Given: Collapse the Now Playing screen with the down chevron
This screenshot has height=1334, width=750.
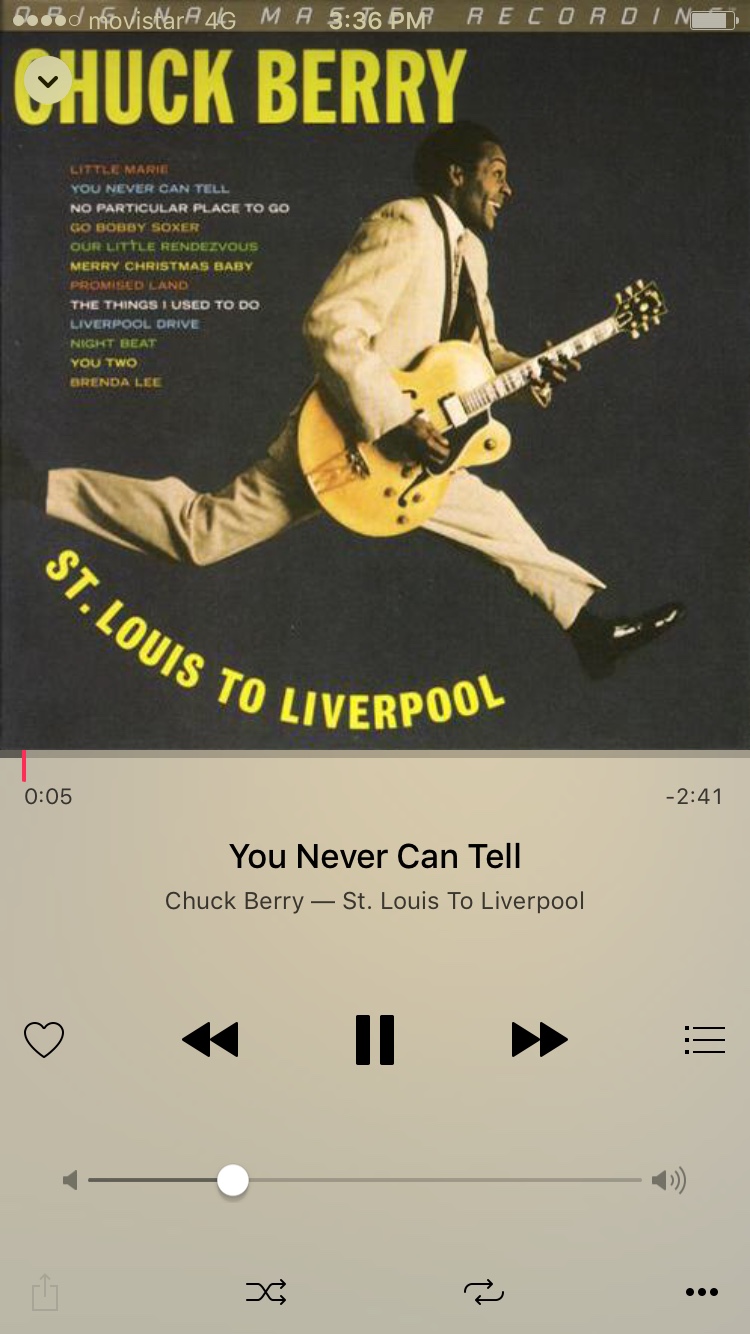Looking at the screenshot, I should (x=47, y=80).
